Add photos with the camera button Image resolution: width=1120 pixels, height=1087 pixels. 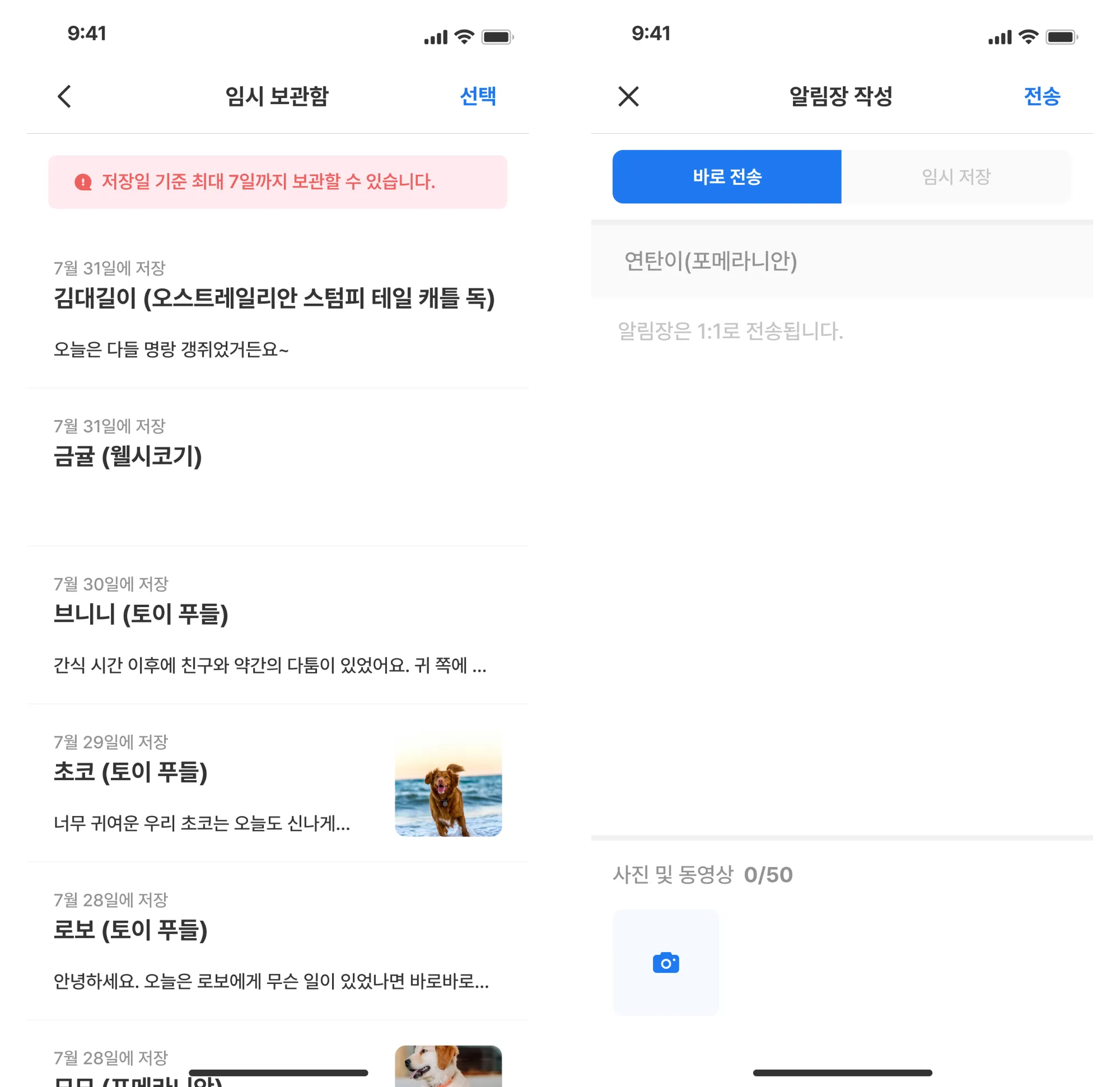pos(666,963)
